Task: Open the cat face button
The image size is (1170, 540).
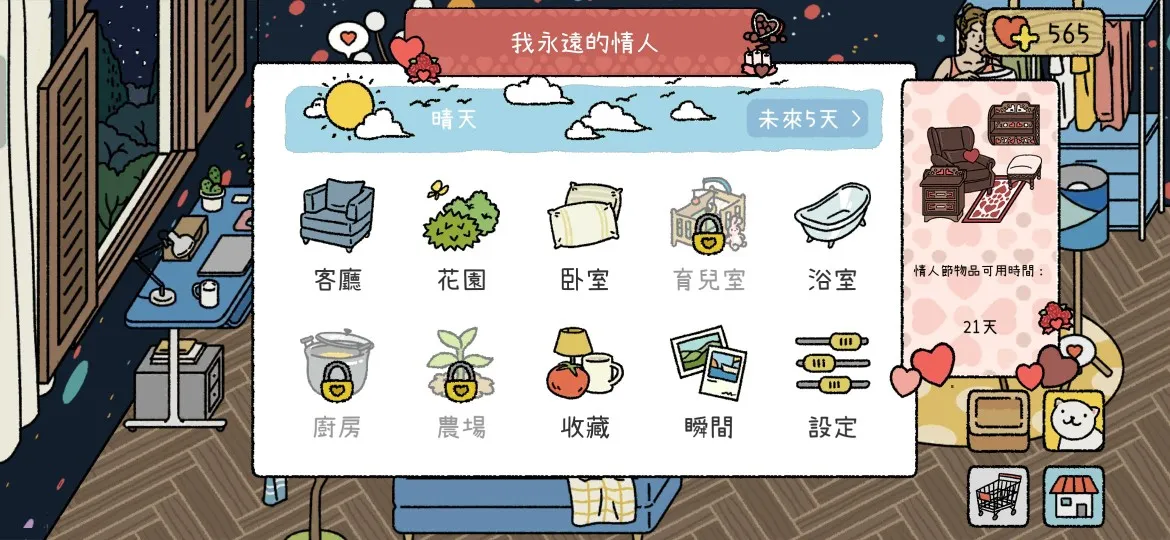Action: click(1074, 420)
